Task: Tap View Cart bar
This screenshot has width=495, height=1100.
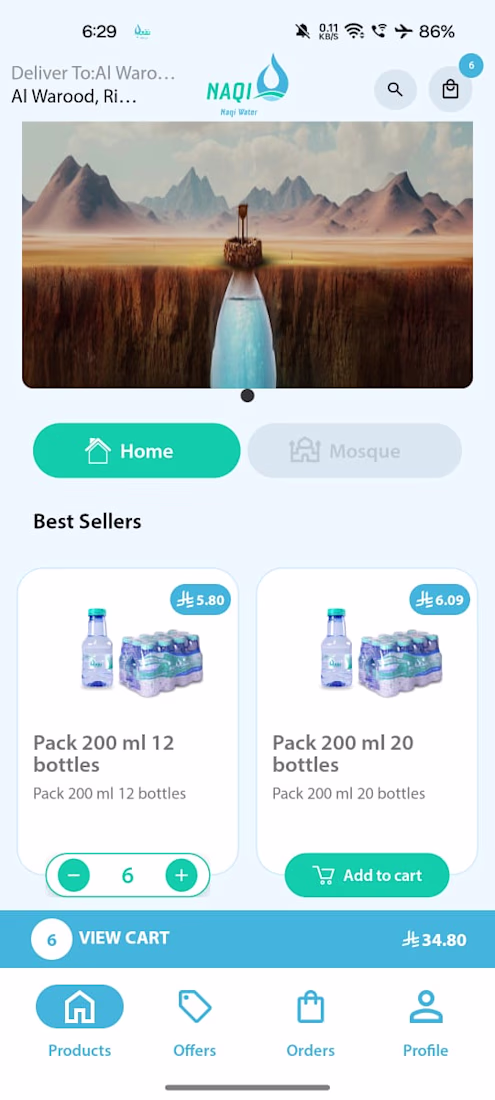Action: (x=248, y=939)
